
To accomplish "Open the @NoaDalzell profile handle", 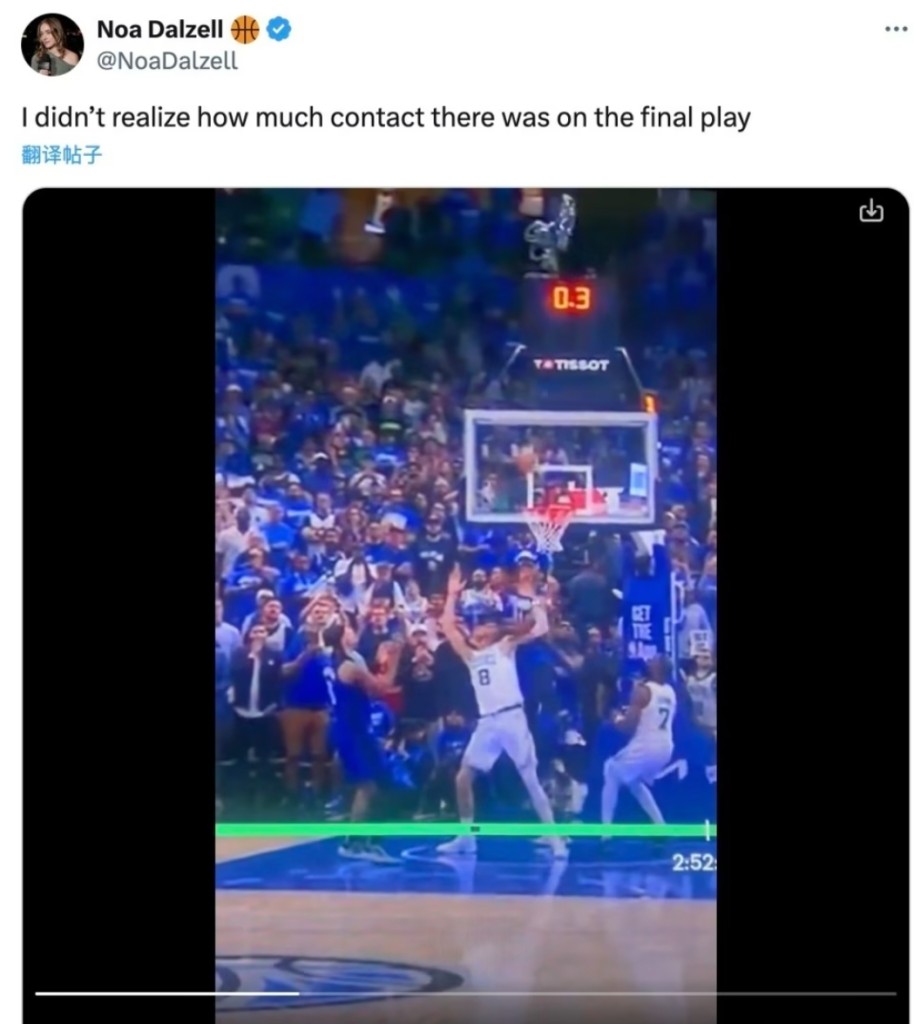I will 167,60.
